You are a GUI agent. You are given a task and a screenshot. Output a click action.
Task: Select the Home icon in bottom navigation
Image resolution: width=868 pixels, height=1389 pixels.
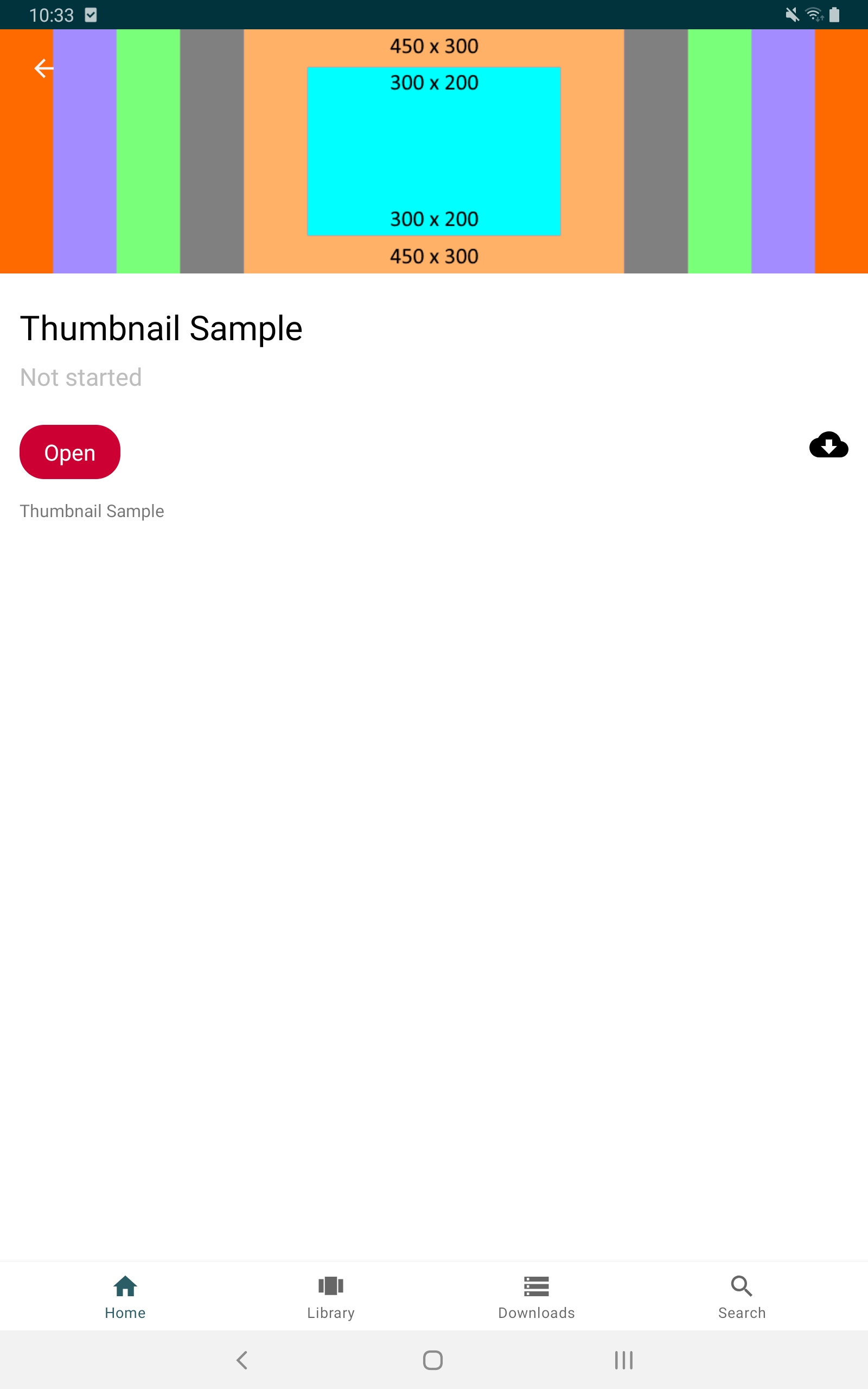(x=124, y=1286)
